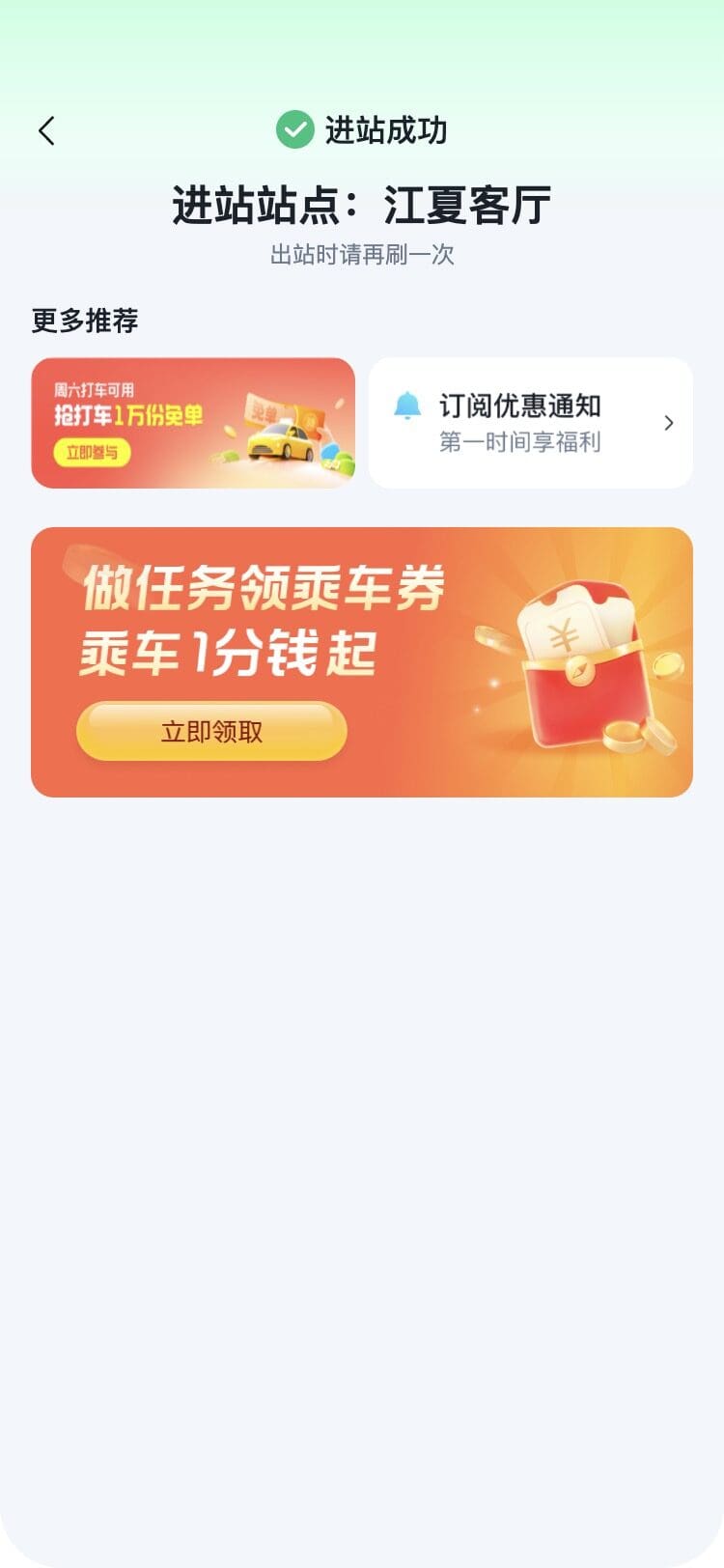724x1568 pixels.
Task: Go back using the top-left arrow
Action: coord(46,131)
